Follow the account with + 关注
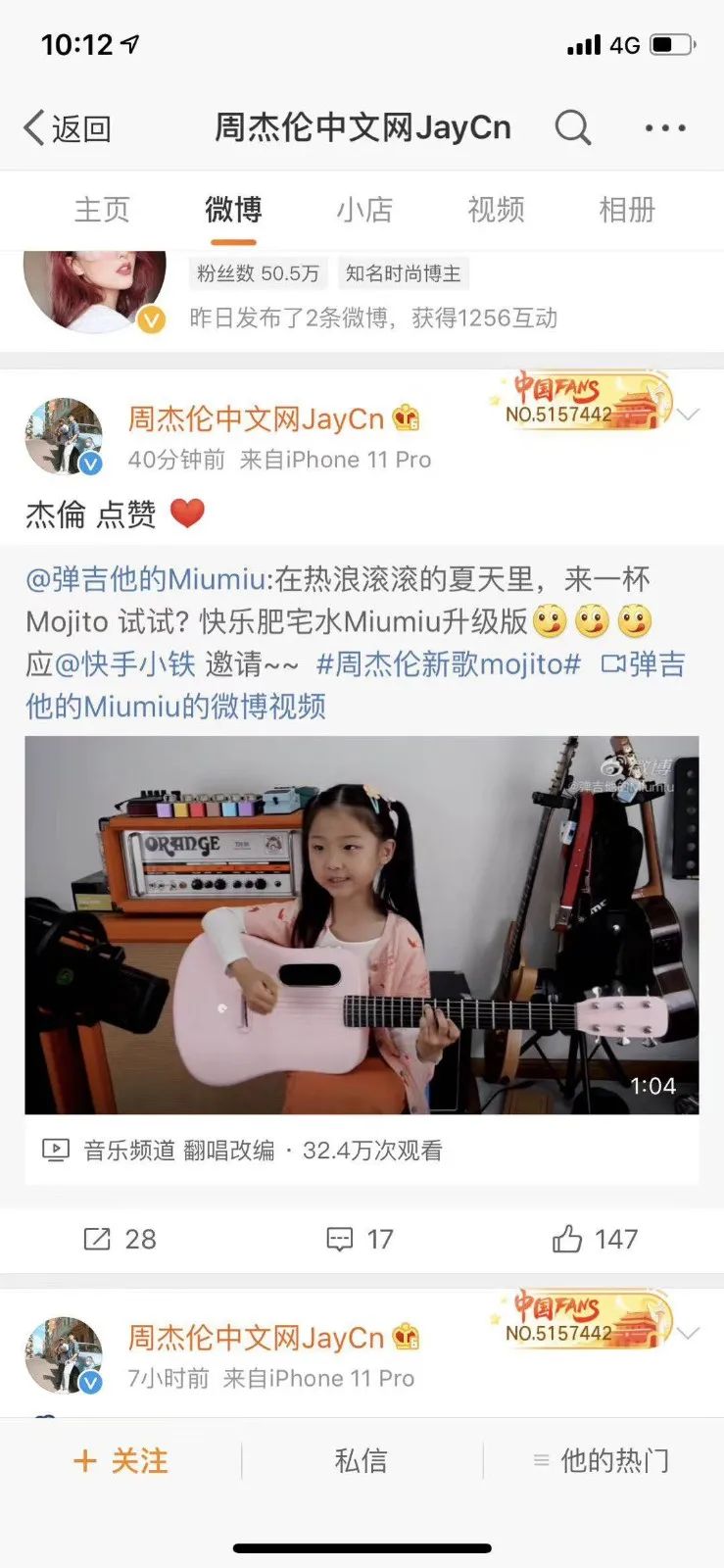The height and width of the screenshot is (1568, 724). click(121, 1461)
